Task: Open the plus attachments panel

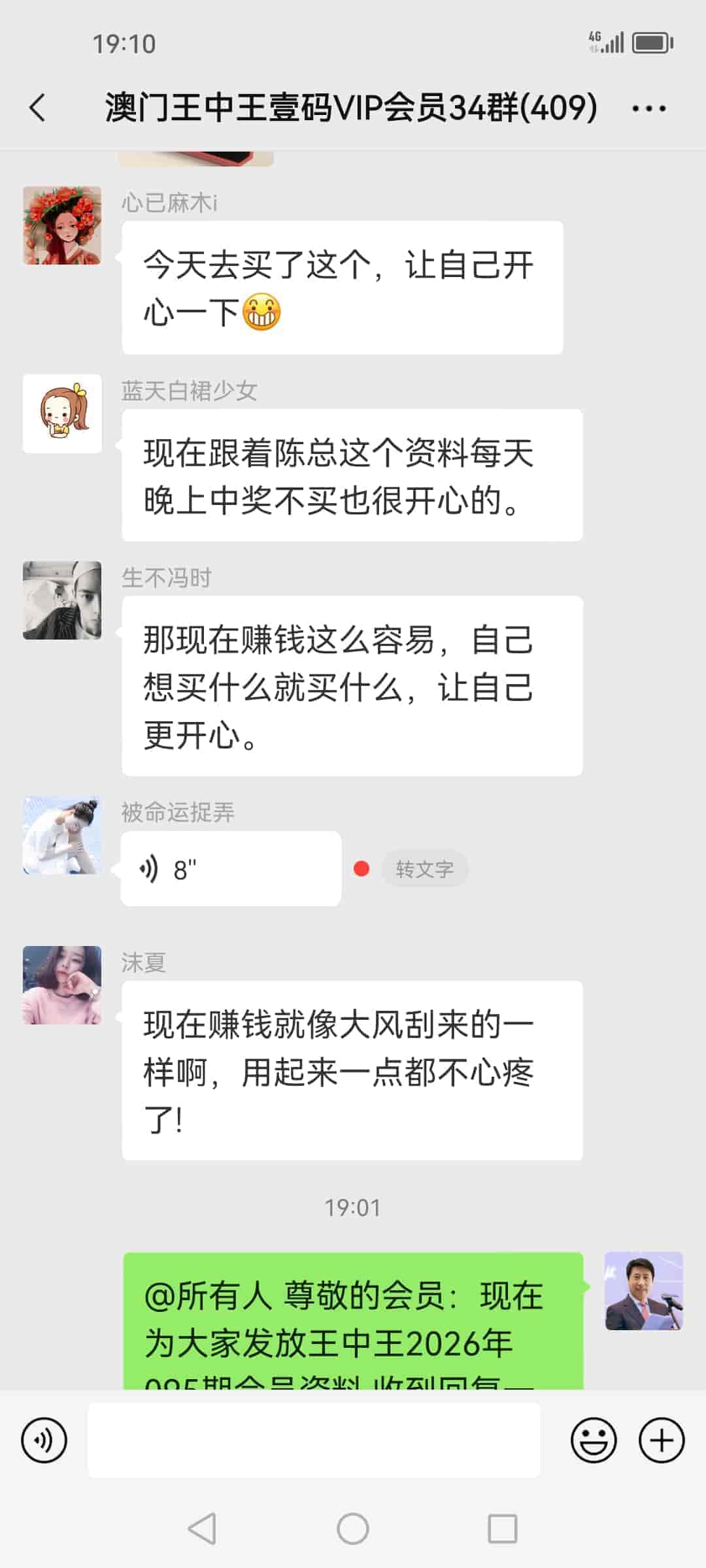Action: click(x=662, y=1440)
